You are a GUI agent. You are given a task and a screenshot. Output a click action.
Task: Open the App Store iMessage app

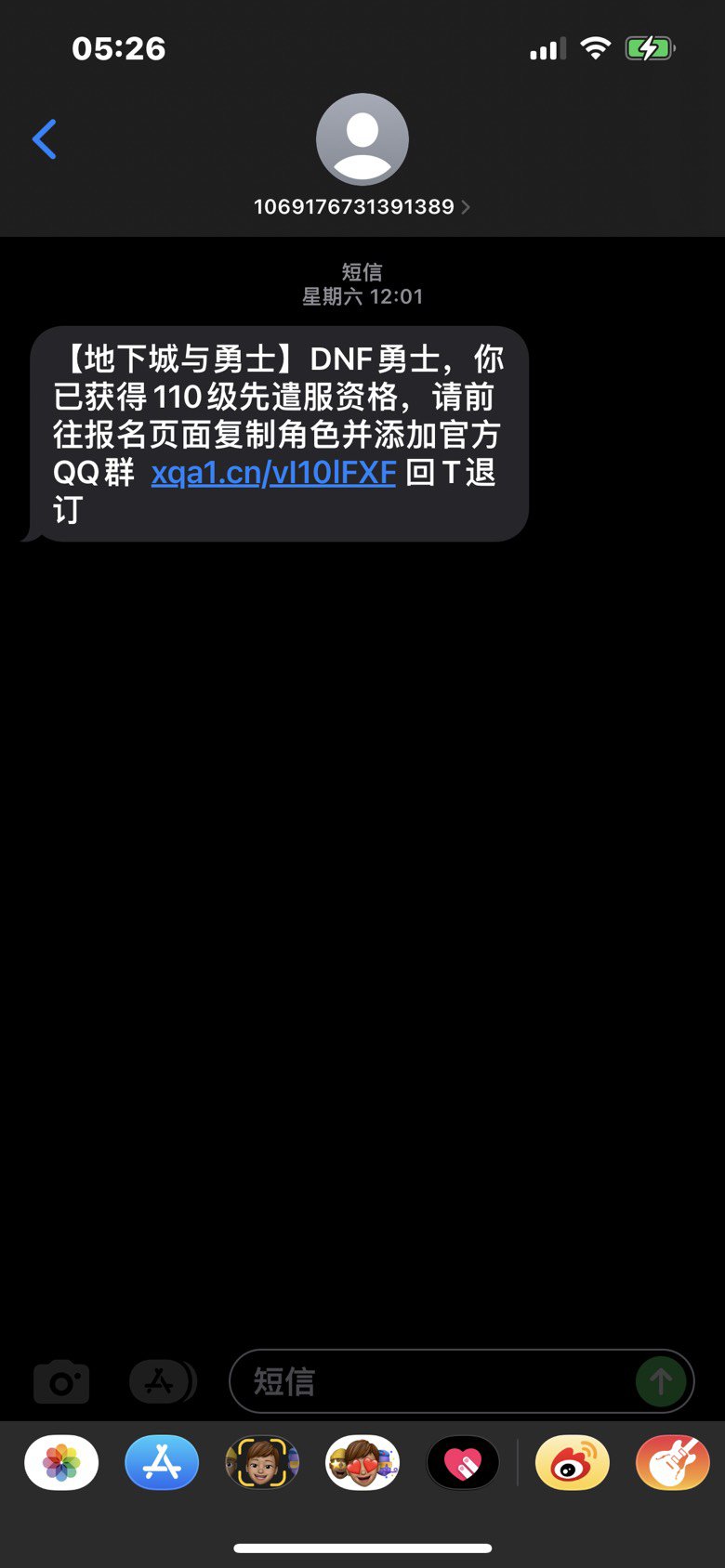coord(162,1463)
